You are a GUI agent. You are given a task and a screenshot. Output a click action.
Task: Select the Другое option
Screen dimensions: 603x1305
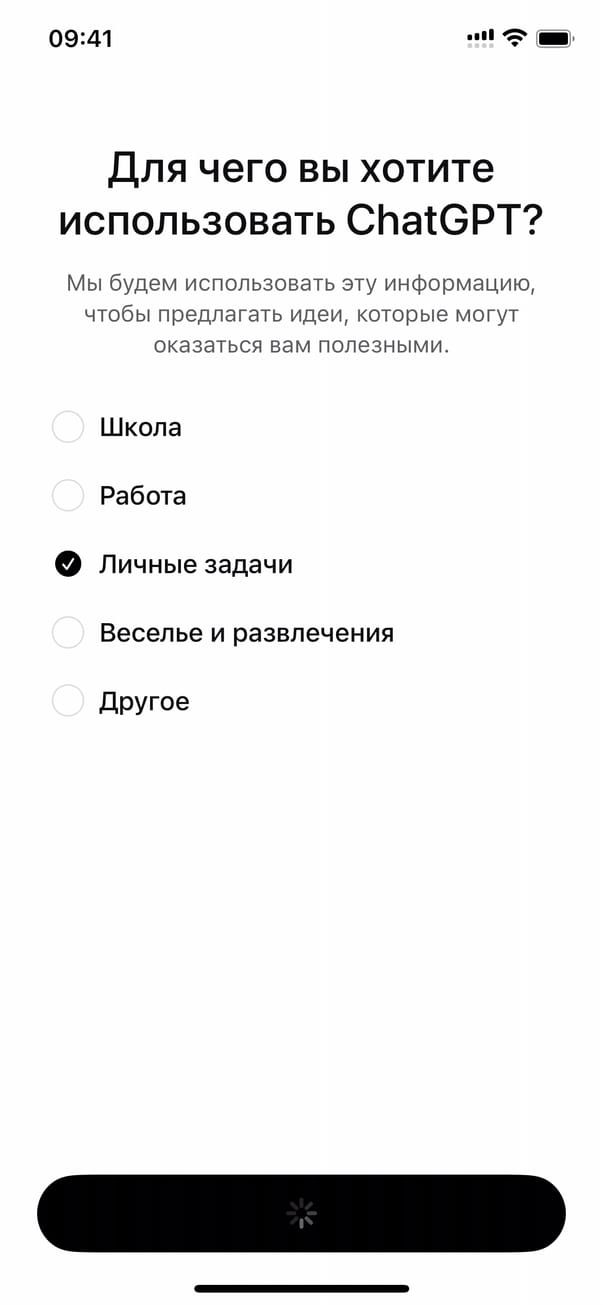point(68,702)
